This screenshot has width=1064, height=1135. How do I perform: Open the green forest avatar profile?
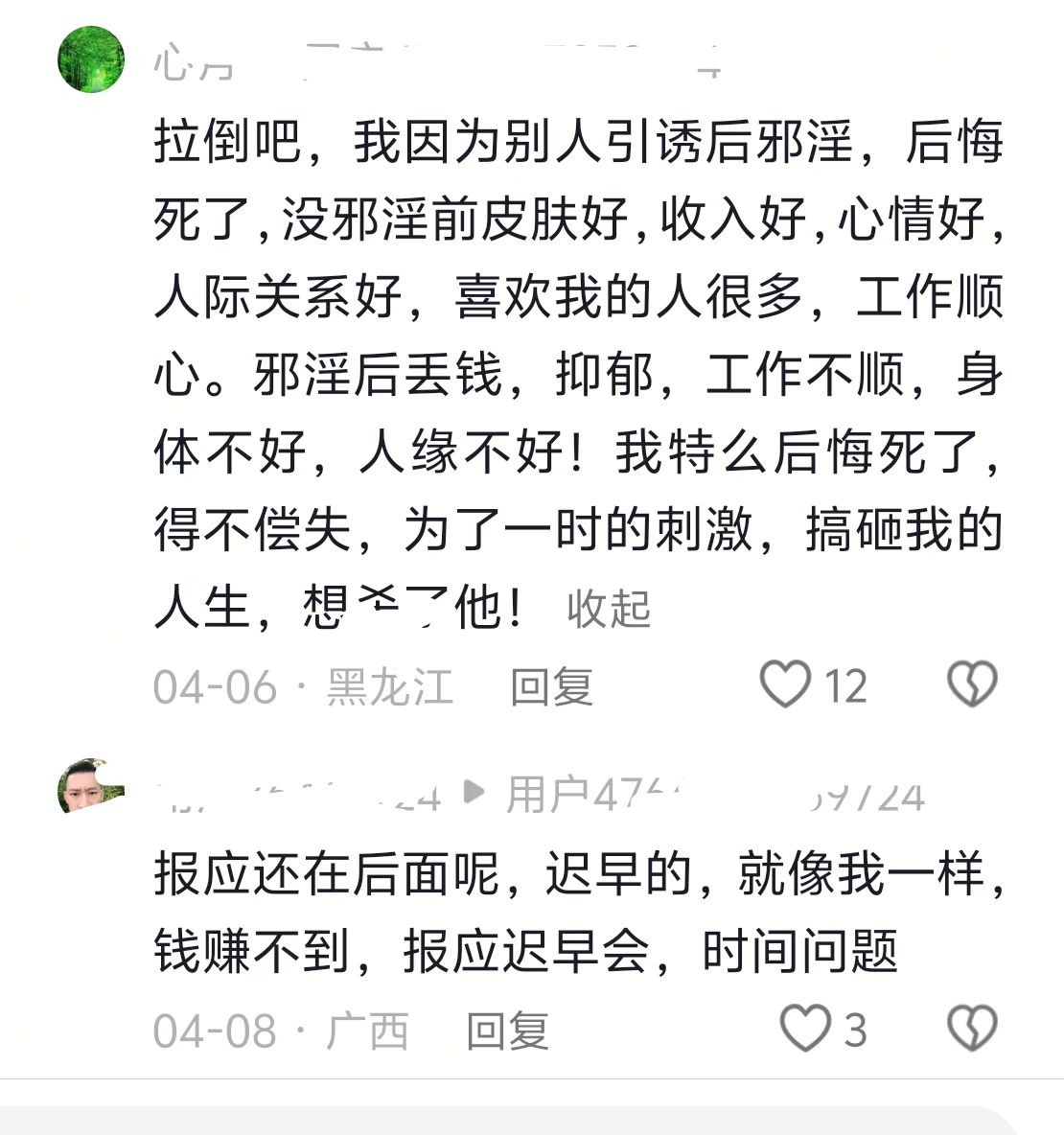91,59
